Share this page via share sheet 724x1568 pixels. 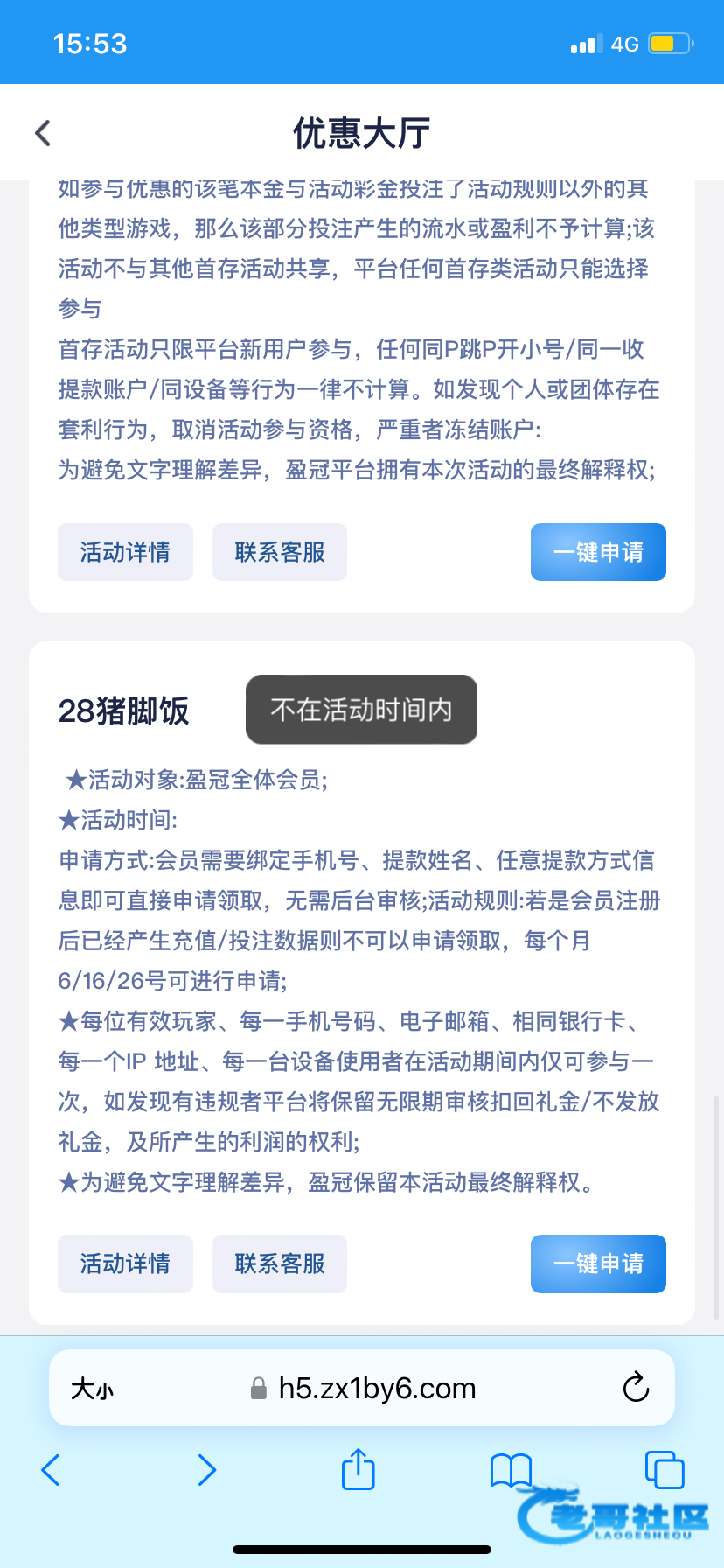358,1469
